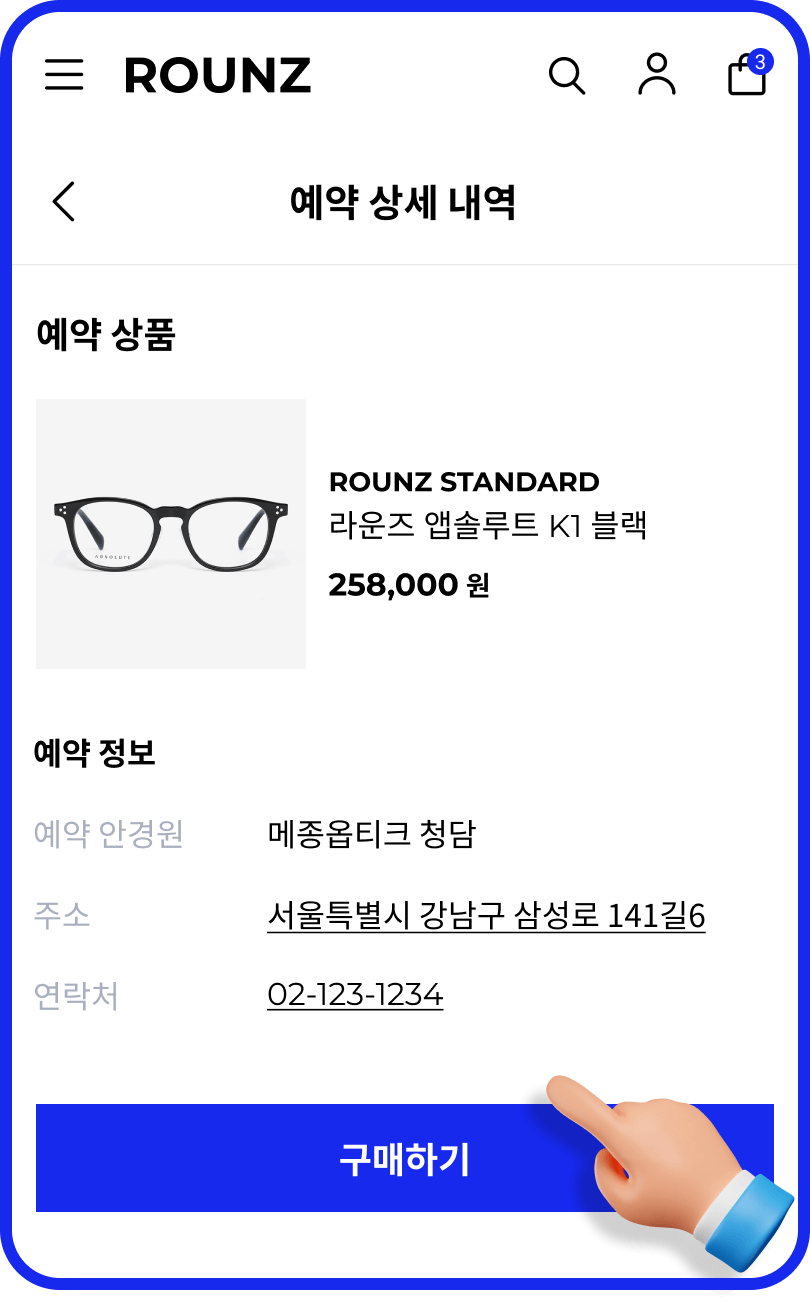Open my account profile icon
Viewport: 810px width, 1302px height.
(x=656, y=74)
